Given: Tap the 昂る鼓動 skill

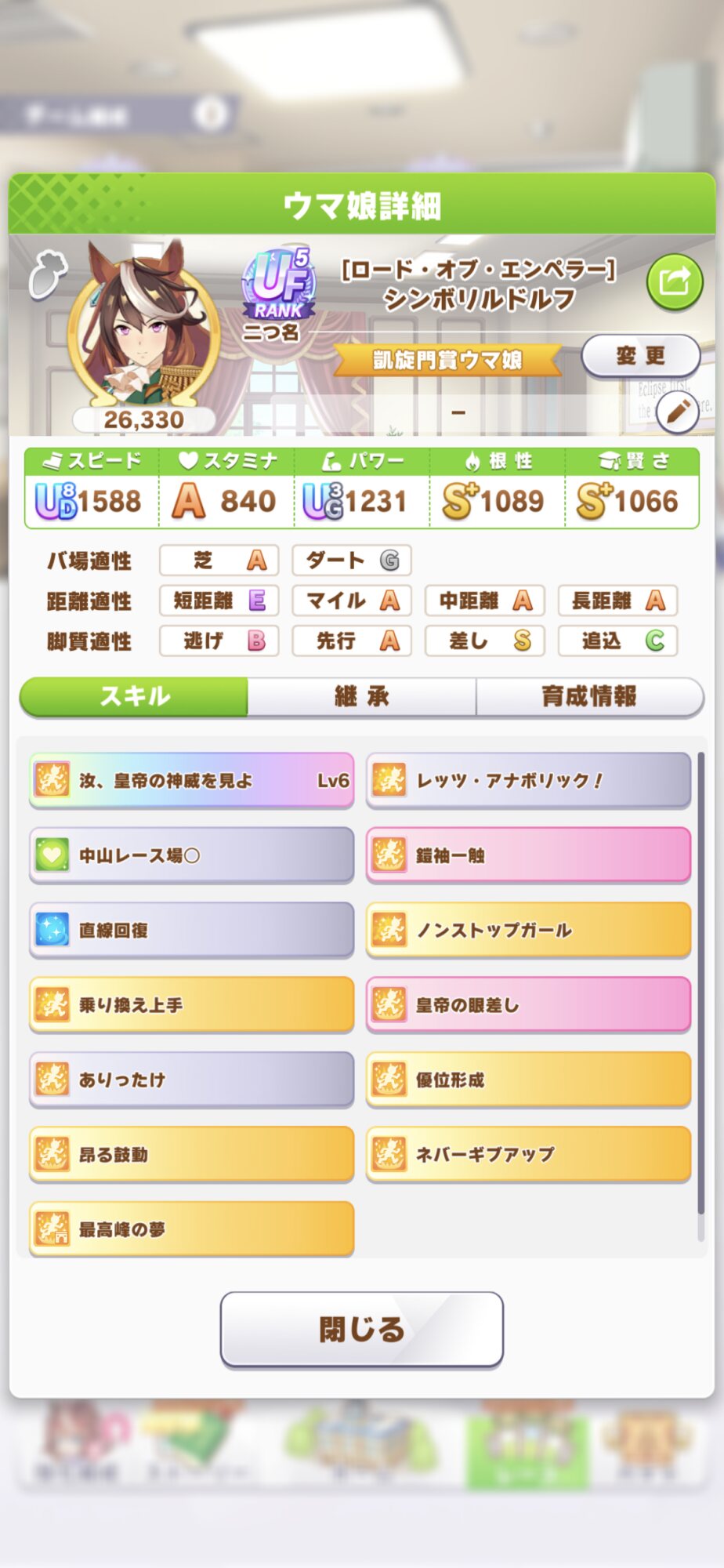Looking at the screenshot, I should 191,1154.
